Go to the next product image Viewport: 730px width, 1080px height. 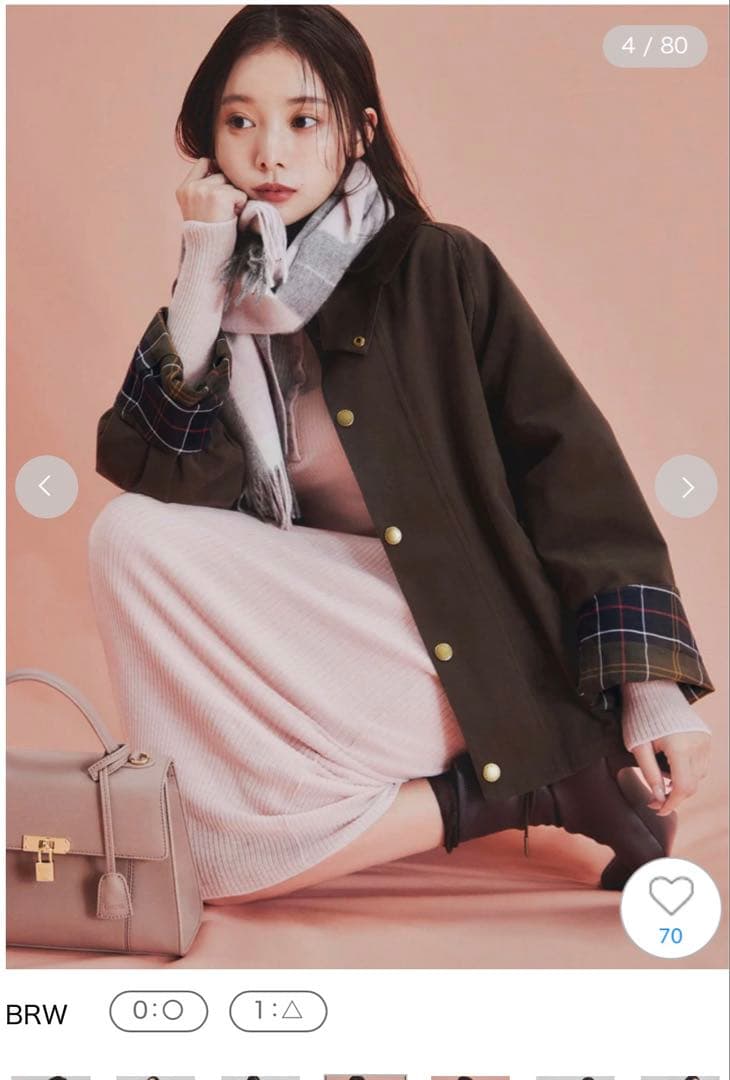click(x=686, y=487)
